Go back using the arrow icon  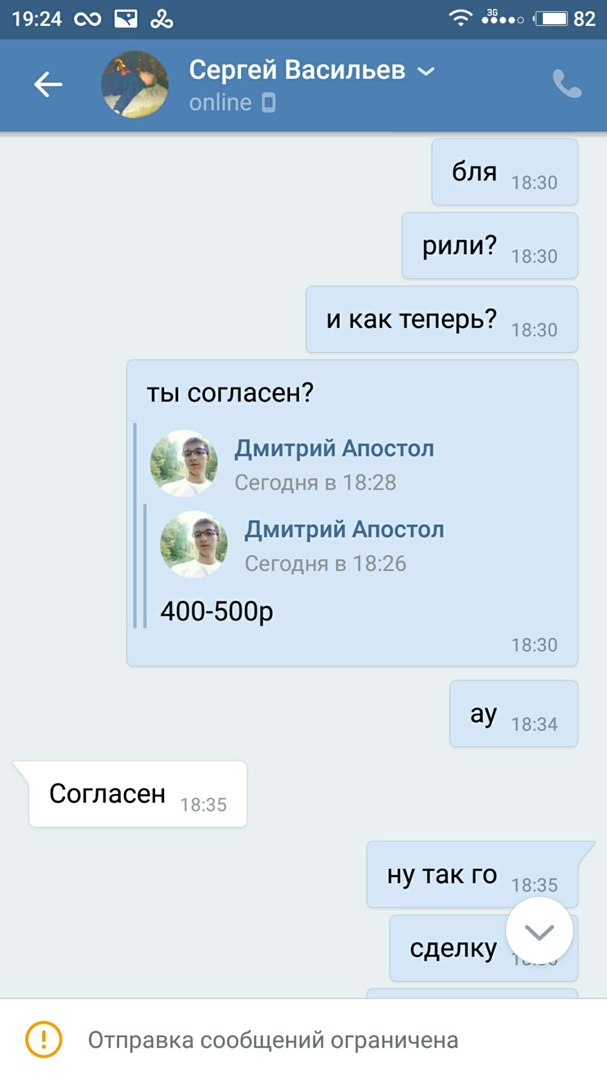coord(48,85)
